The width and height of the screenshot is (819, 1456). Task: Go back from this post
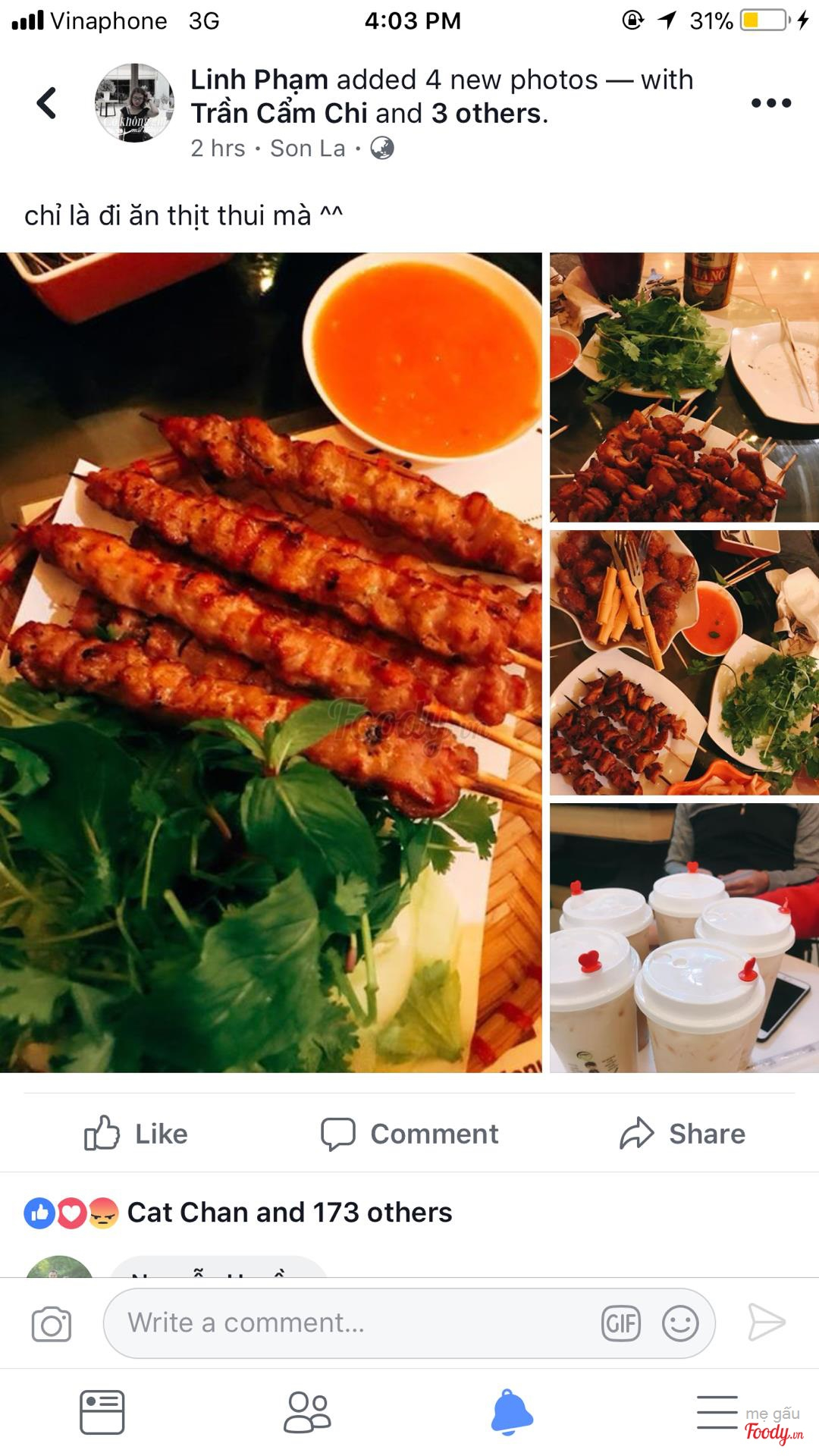(47, 103)
